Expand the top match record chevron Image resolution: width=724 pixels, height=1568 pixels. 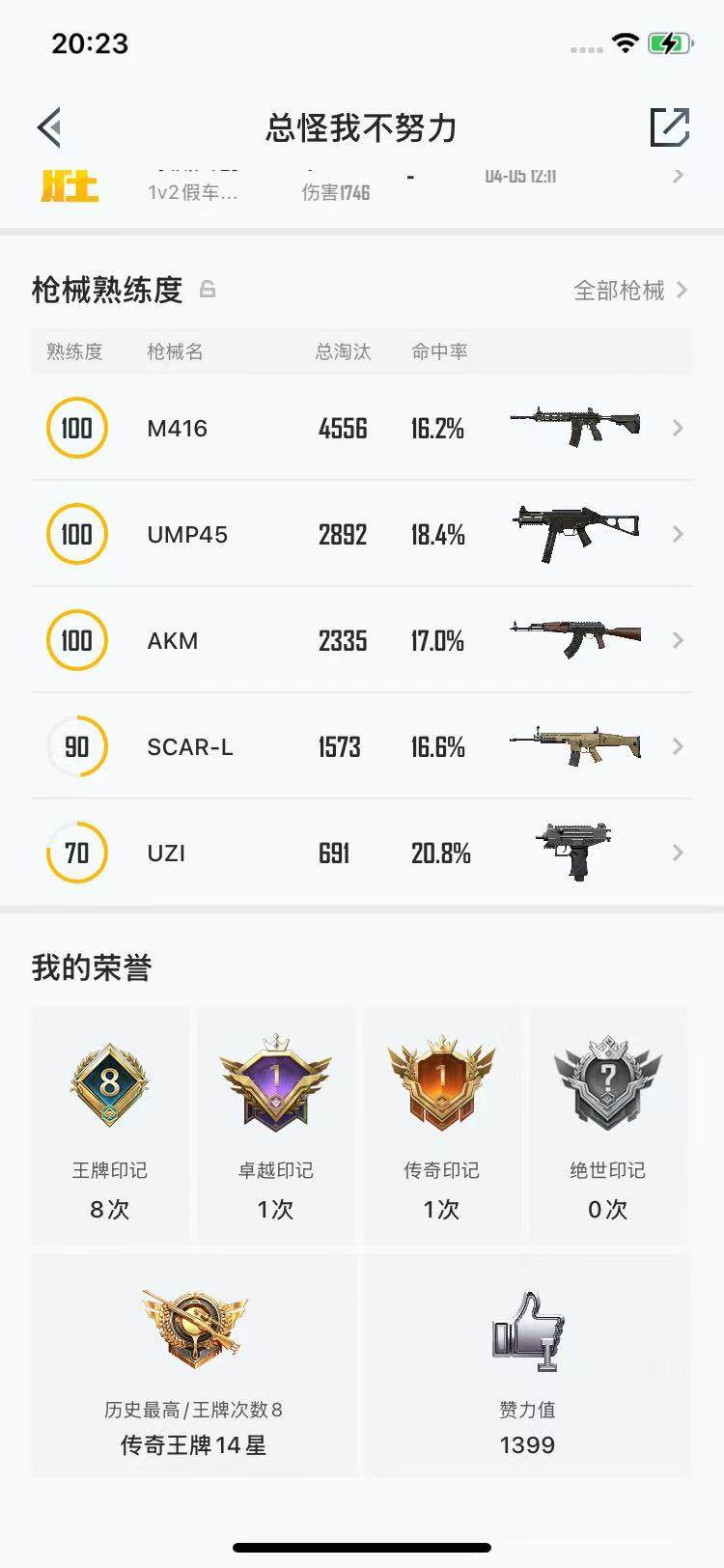[678, 177]
